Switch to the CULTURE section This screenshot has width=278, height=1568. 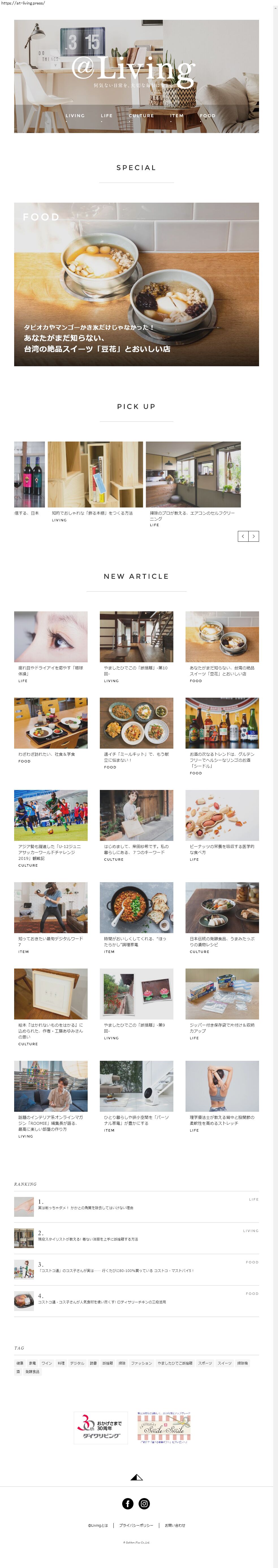coord(141,116)
